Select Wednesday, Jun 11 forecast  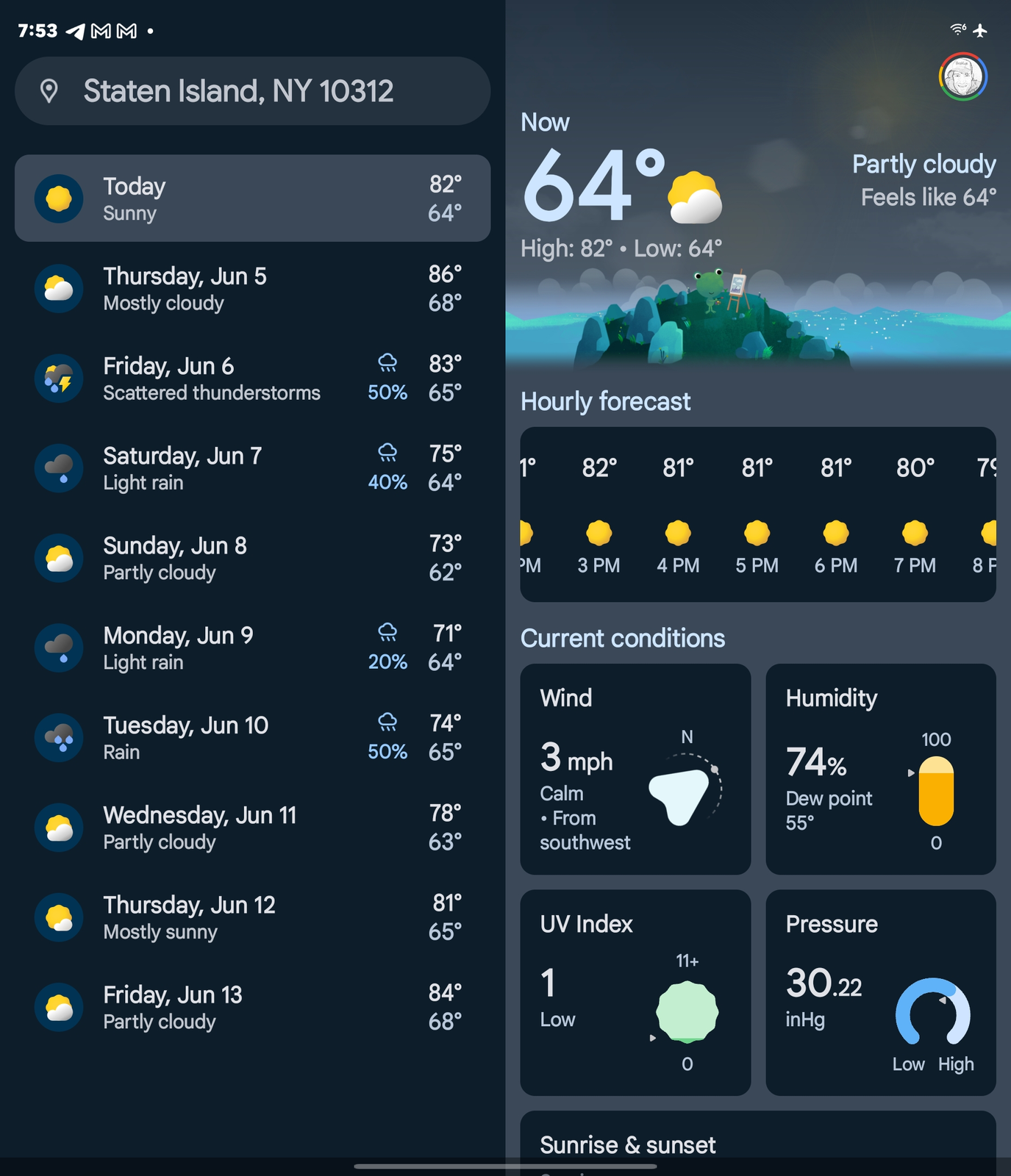point(252,828)
